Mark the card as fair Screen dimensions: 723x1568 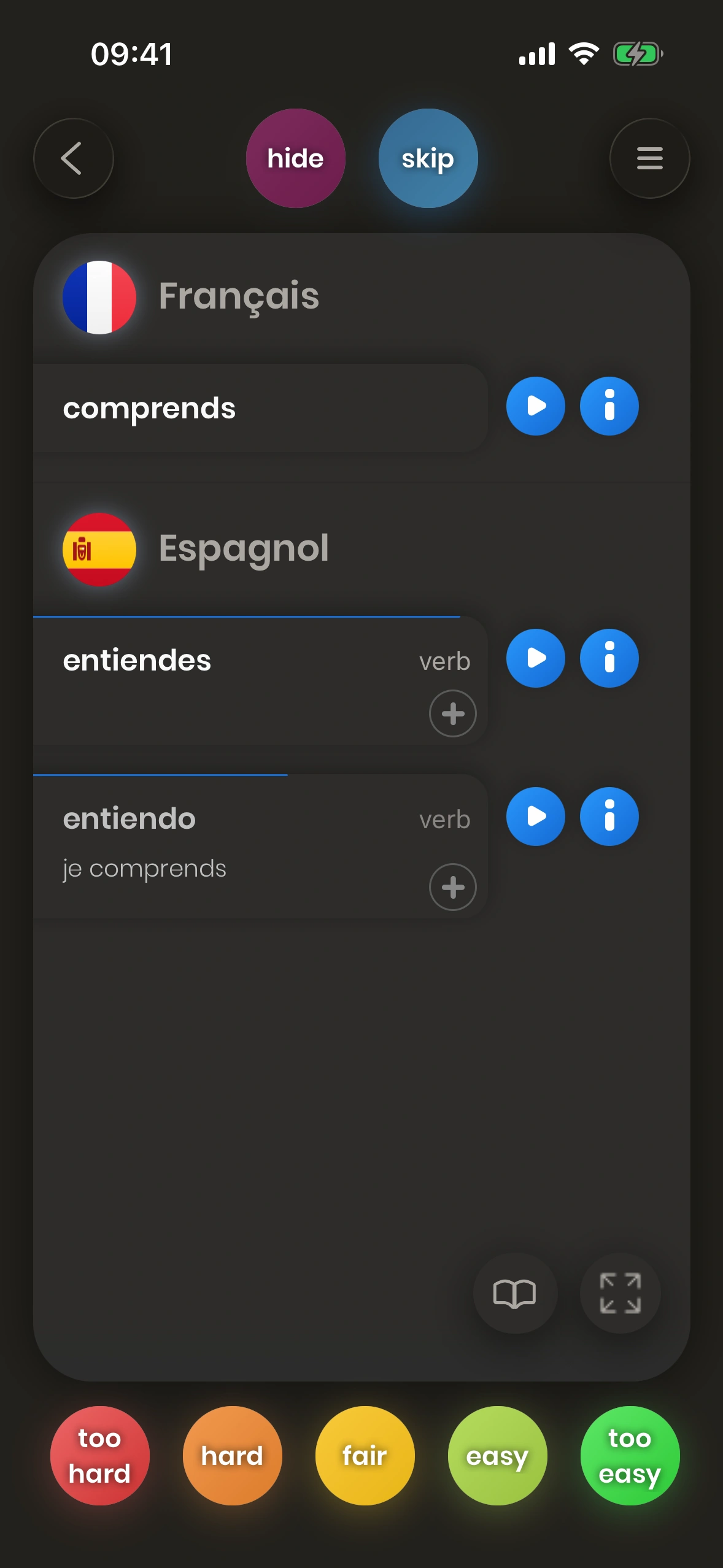tap(365, 1456)
